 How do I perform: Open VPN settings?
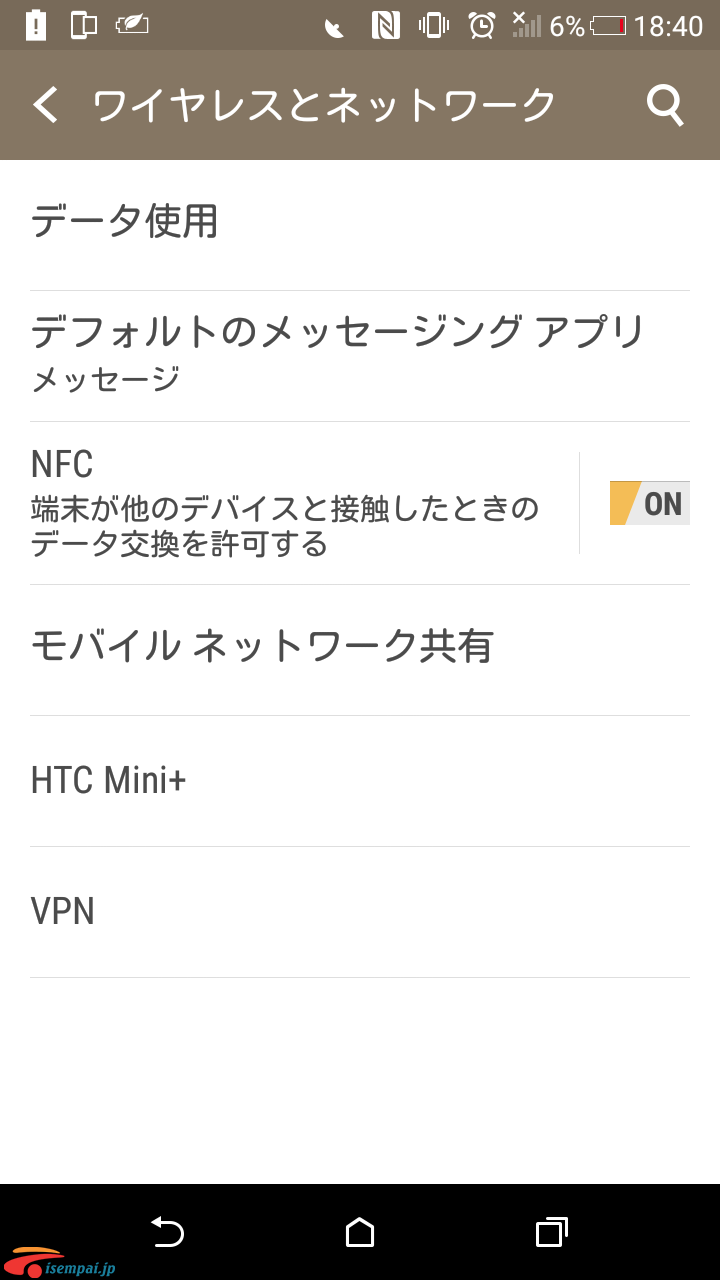tap(360, 912)
